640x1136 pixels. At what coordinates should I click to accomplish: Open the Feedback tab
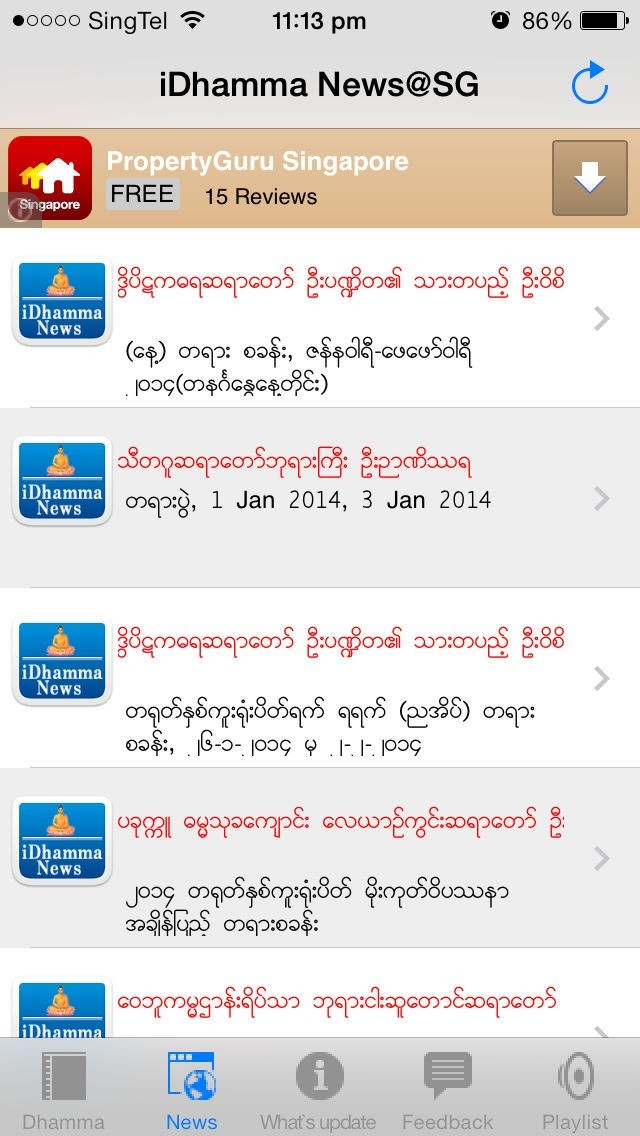pos(447,1089)
